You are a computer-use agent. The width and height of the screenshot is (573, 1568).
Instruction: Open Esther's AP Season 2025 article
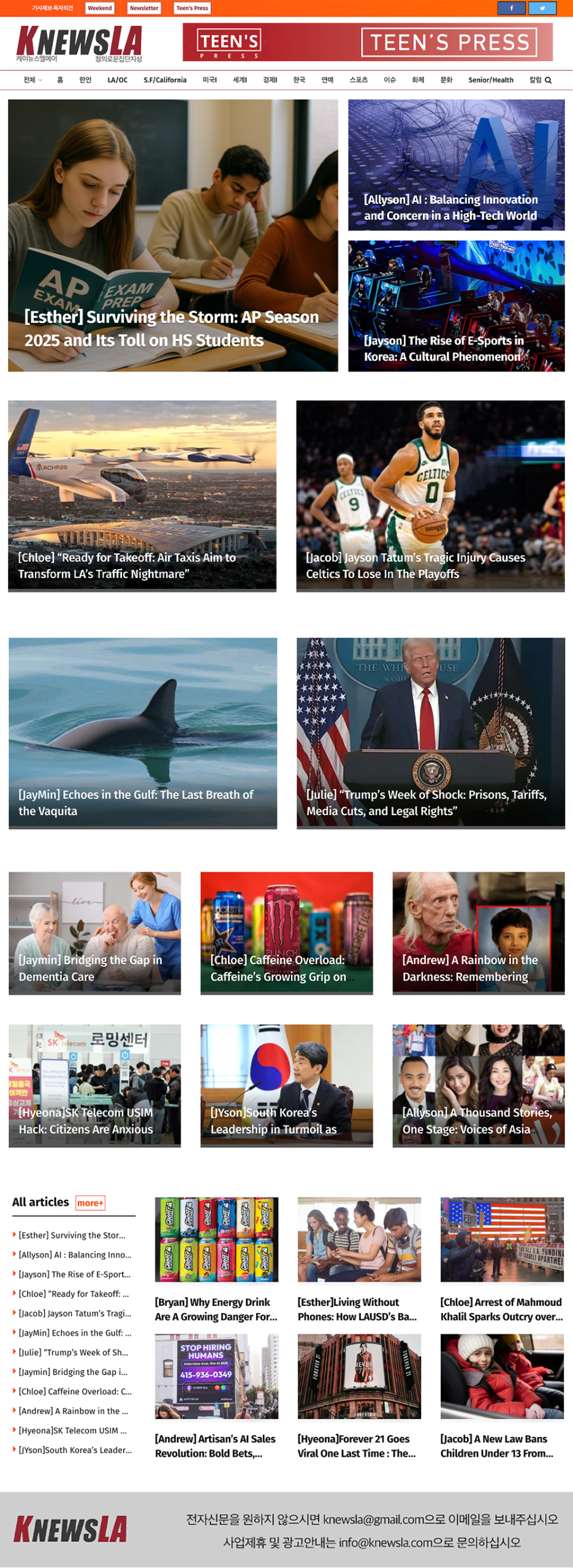(172, 328)
